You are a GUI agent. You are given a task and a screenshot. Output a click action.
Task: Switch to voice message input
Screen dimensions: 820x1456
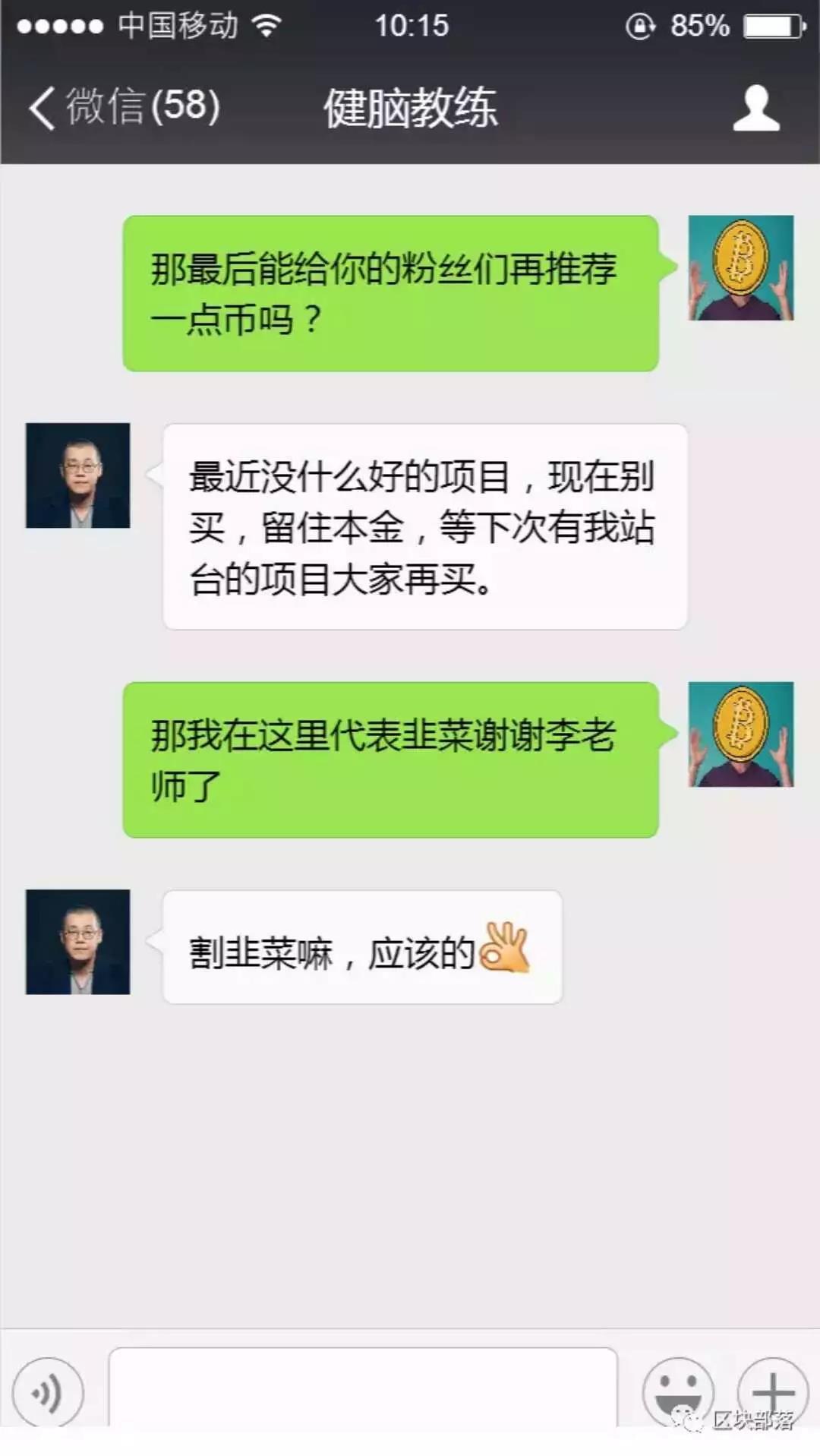coord(48,1393)
